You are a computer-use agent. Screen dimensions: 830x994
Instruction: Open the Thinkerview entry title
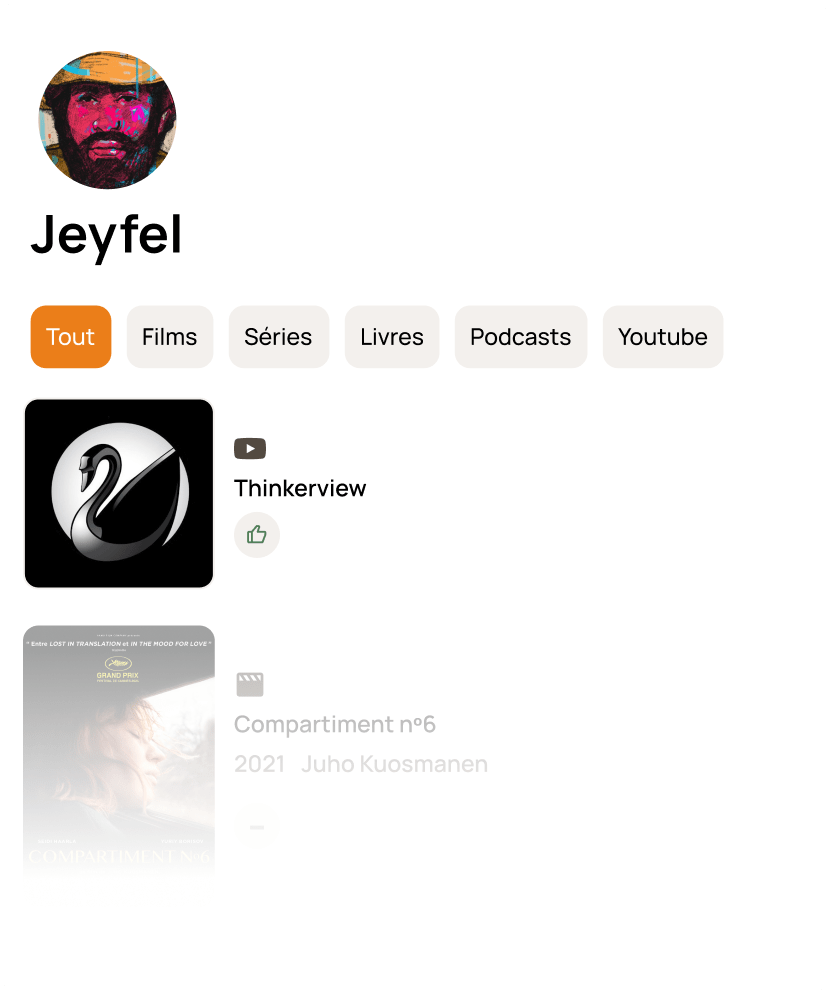pyautogui.click(x=300, y=488)
